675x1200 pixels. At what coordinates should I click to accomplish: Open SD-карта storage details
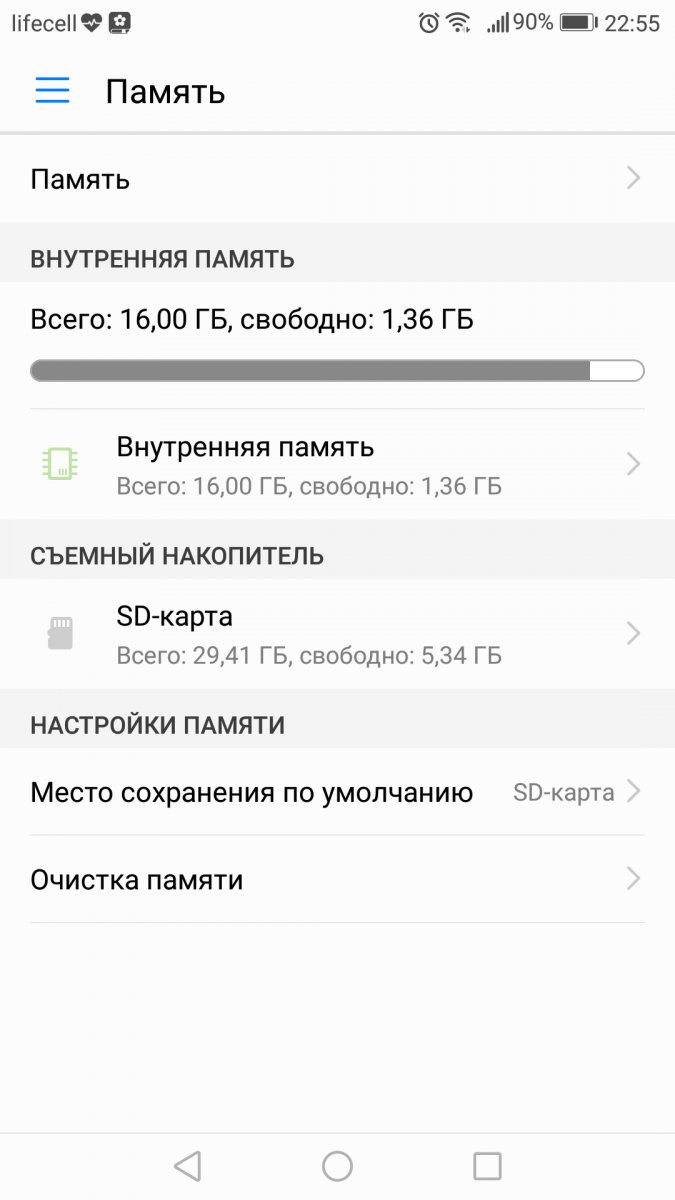pyautogui.click(x=336, y=634)
